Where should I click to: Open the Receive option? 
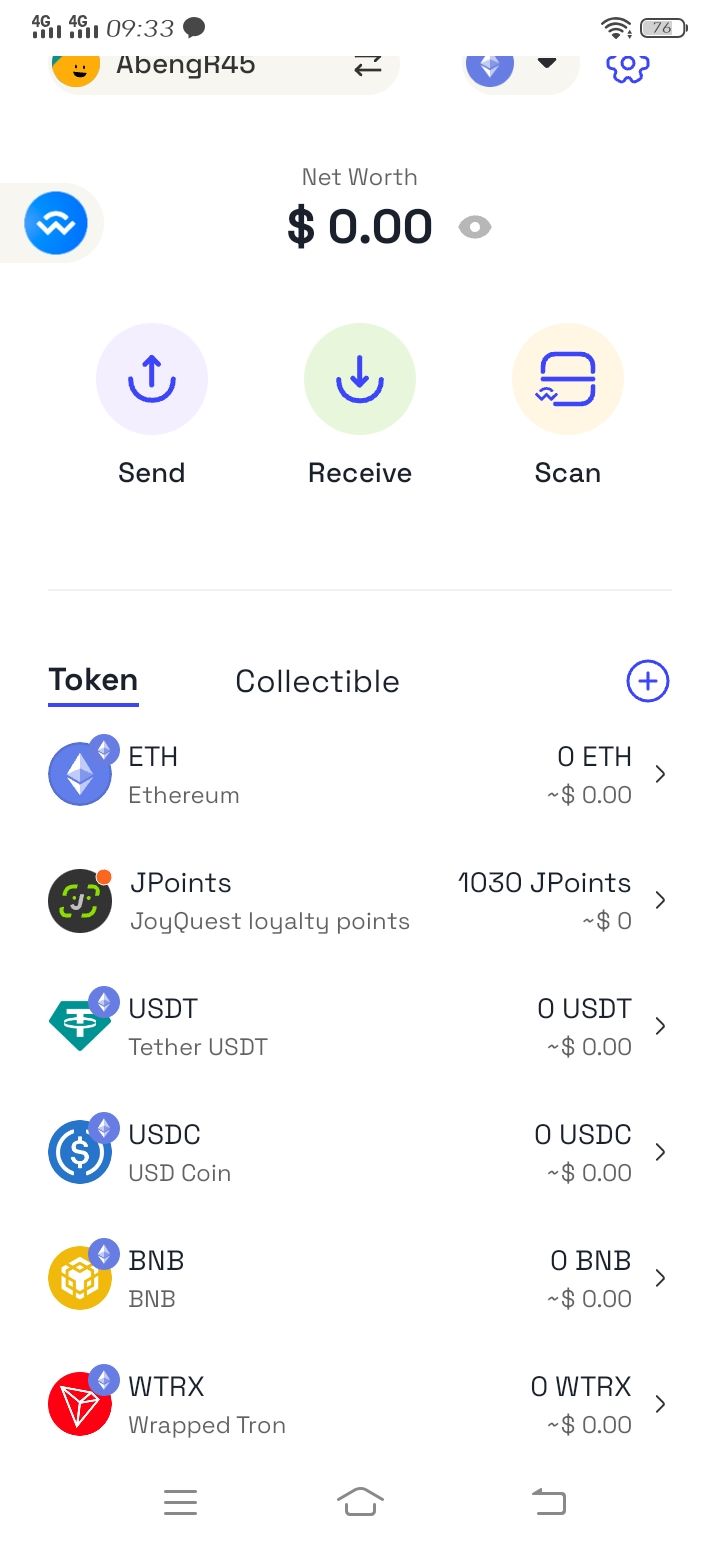pos(360,380)
